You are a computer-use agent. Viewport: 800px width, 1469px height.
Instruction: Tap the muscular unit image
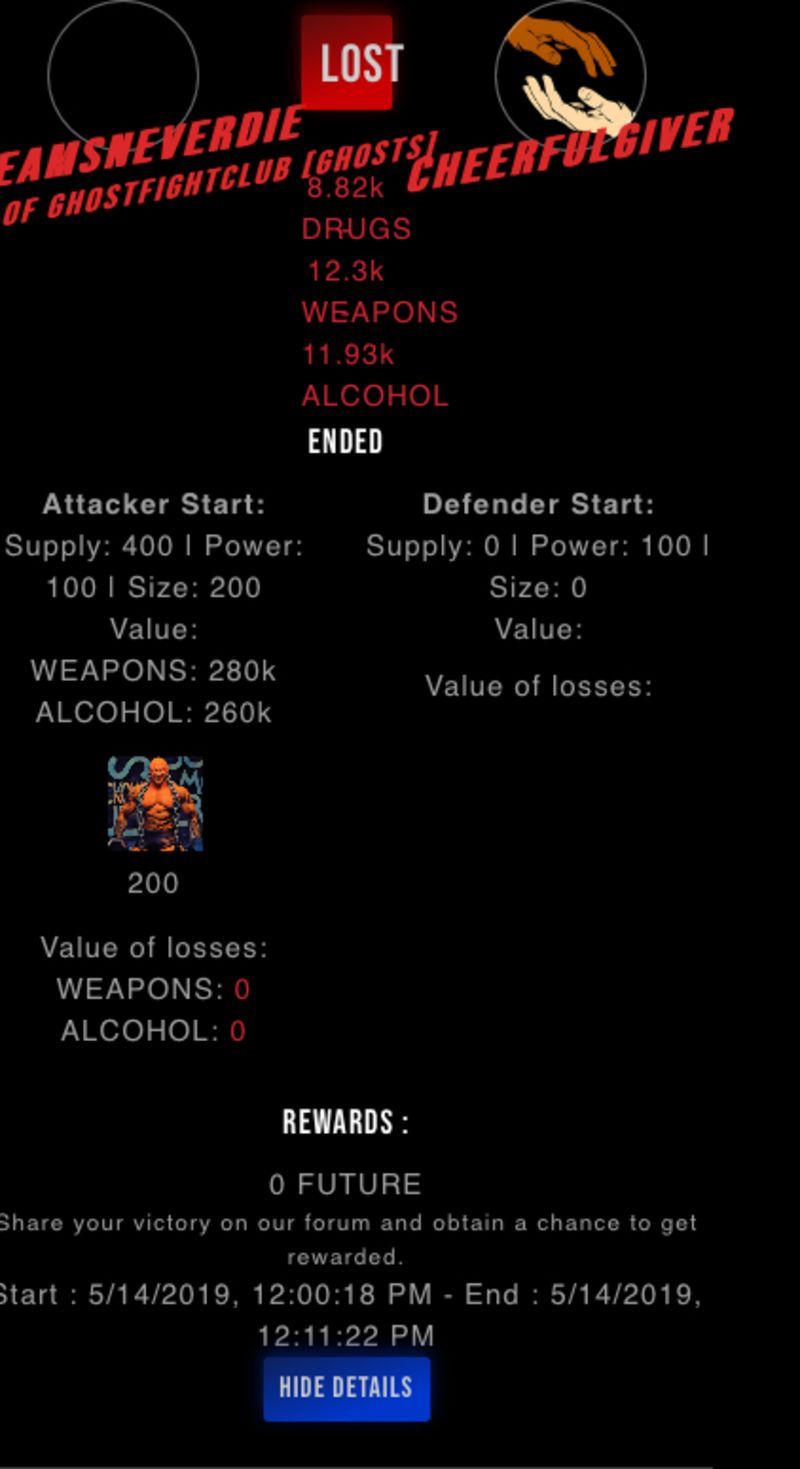[x=155, y=804]
